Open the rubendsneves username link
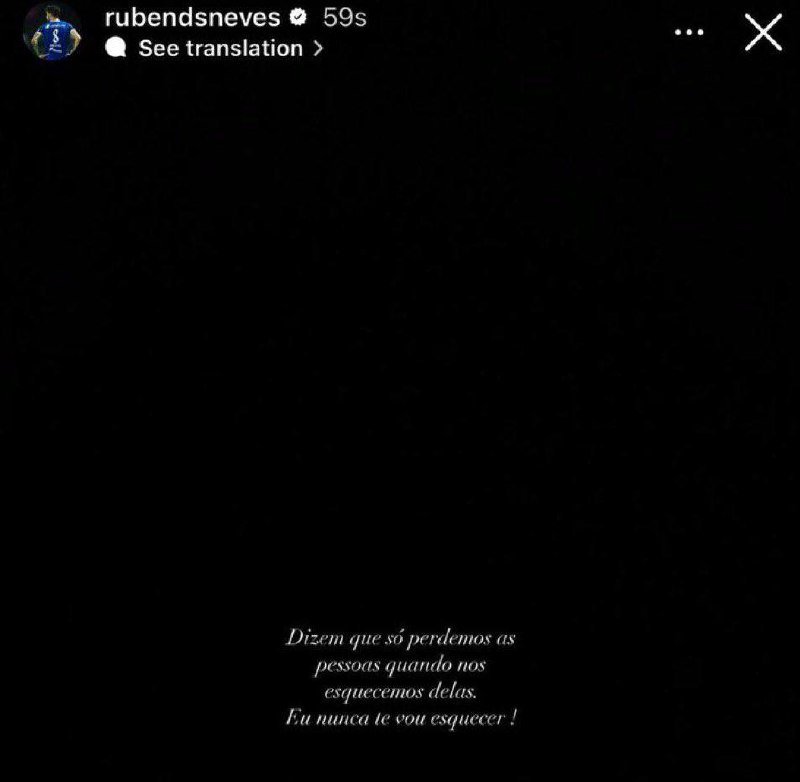Viewport: 800px width, 782px height. click(190, 17)
